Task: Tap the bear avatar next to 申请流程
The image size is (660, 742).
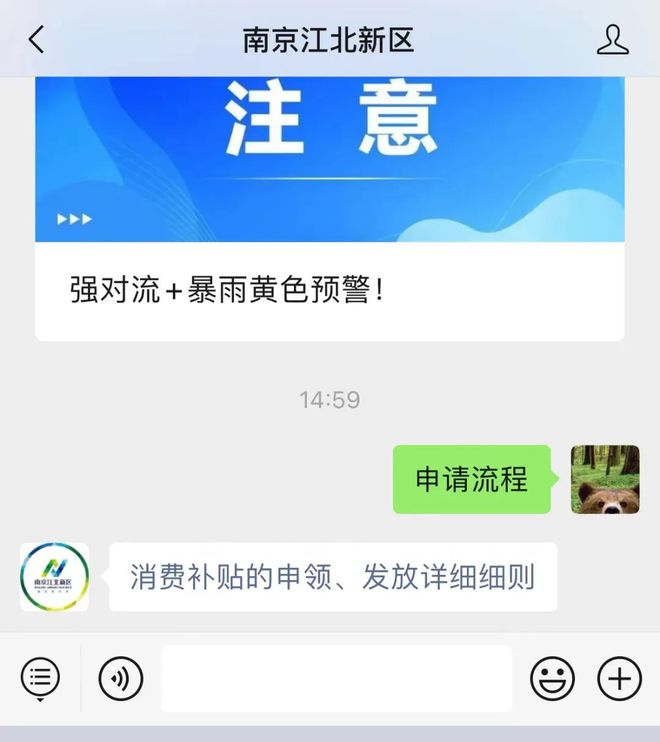Action: (605, 479)
